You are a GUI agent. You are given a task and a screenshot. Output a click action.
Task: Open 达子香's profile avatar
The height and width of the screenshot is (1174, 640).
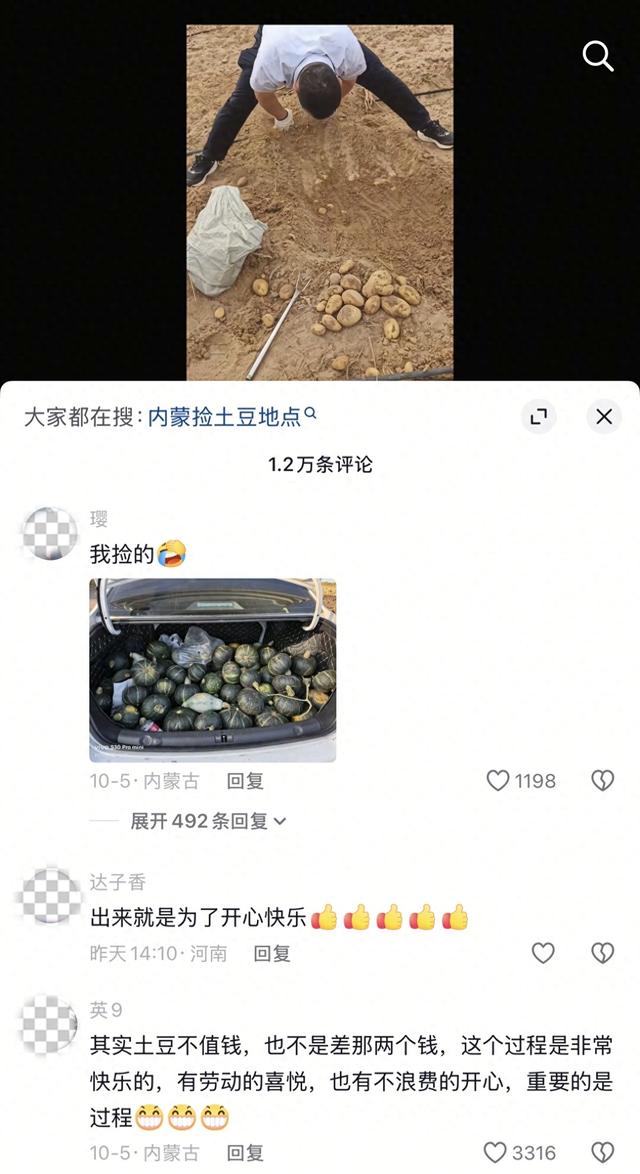click(49, 896)
